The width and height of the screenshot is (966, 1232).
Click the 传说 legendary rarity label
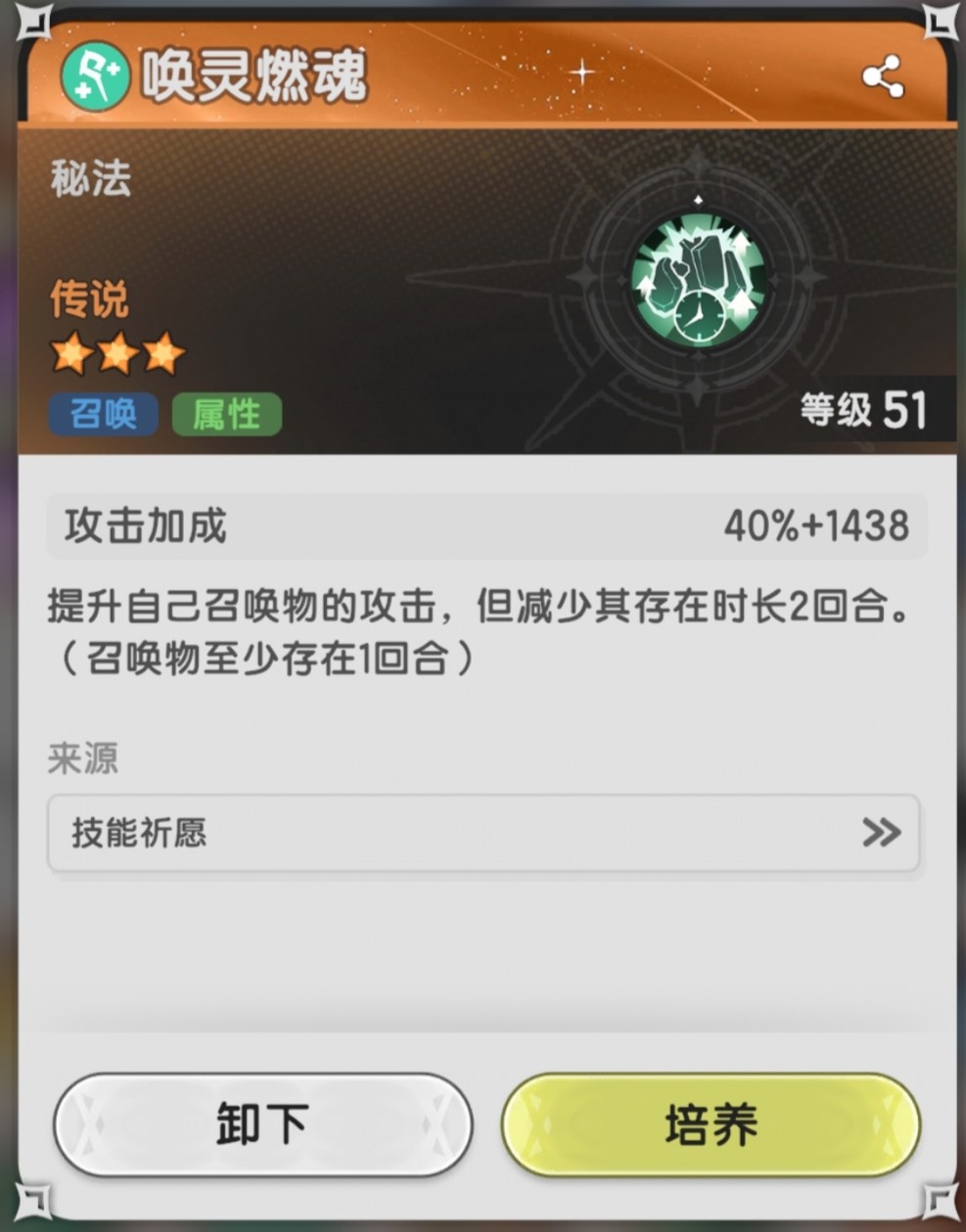pos(90,298)
